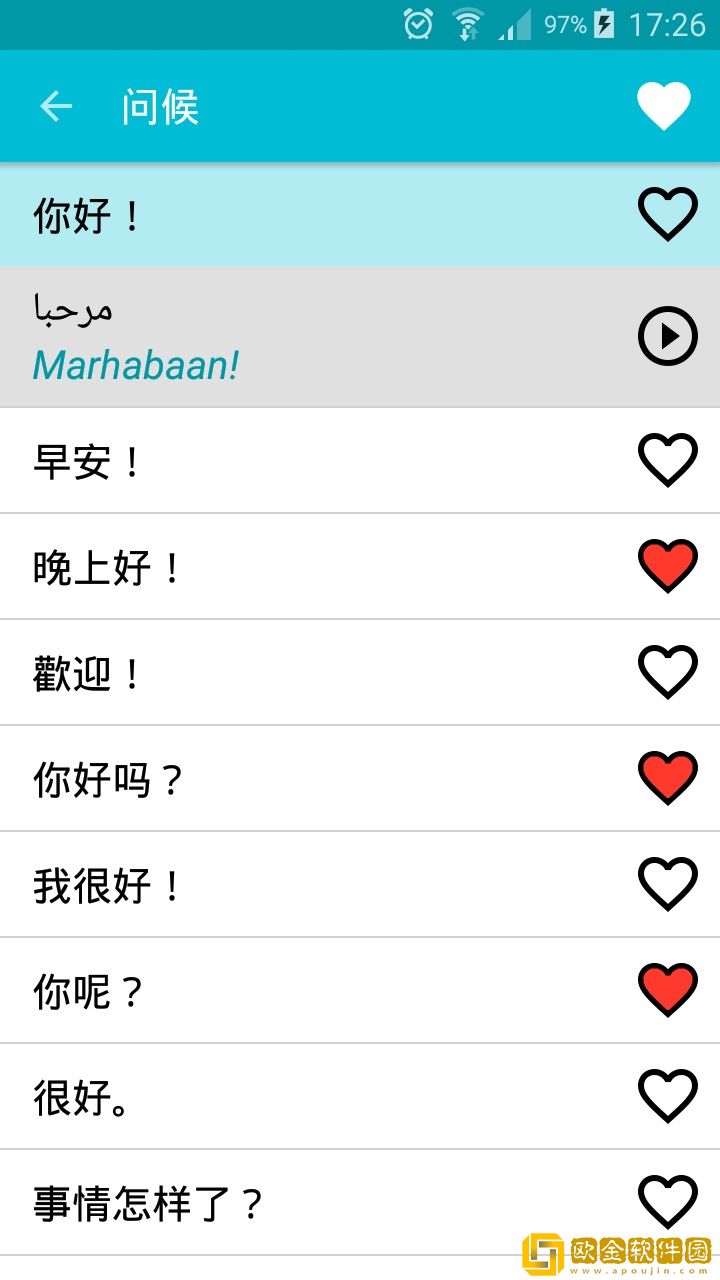Remove 你好吗？ from favorites
Viewport: 720px width, 1280px height.
pyautogui.click(x=667, y=779)
